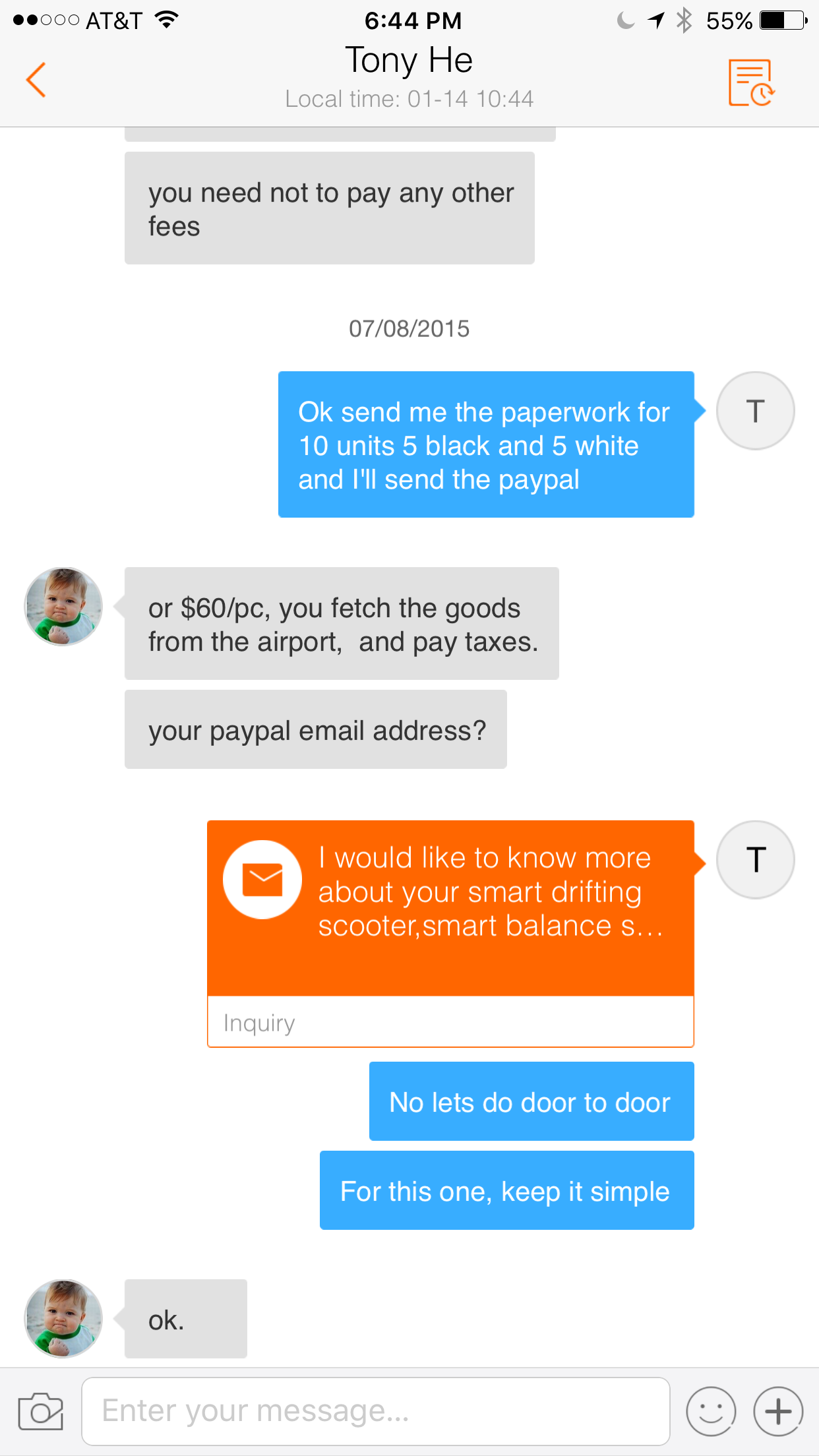Screen dimensions: 819x1456
Task: Open the plus attachments menu
Action: pyautogui.click(x=778, y=1411)
